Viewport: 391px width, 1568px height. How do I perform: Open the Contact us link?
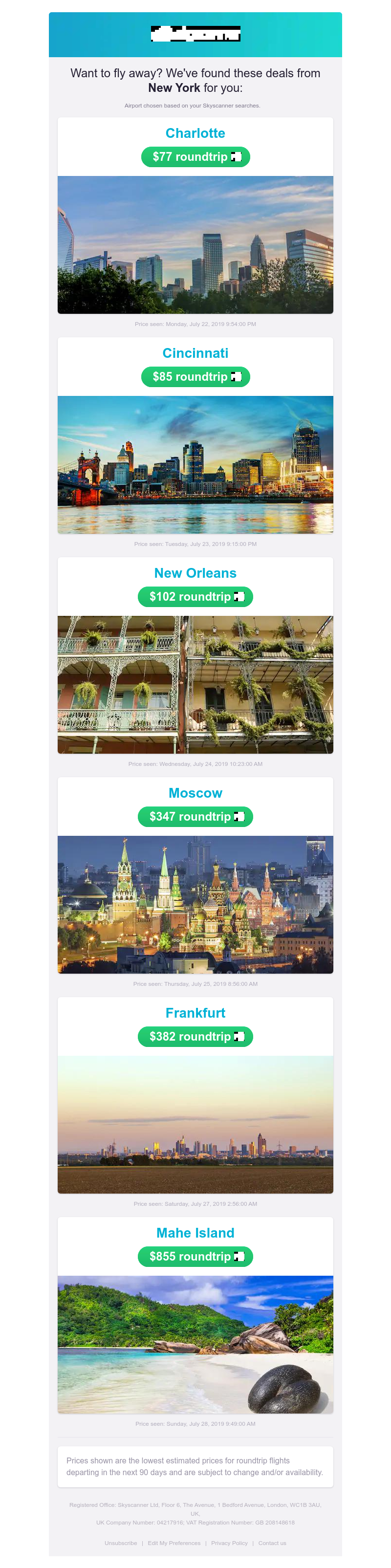(x=272, y=1543)
